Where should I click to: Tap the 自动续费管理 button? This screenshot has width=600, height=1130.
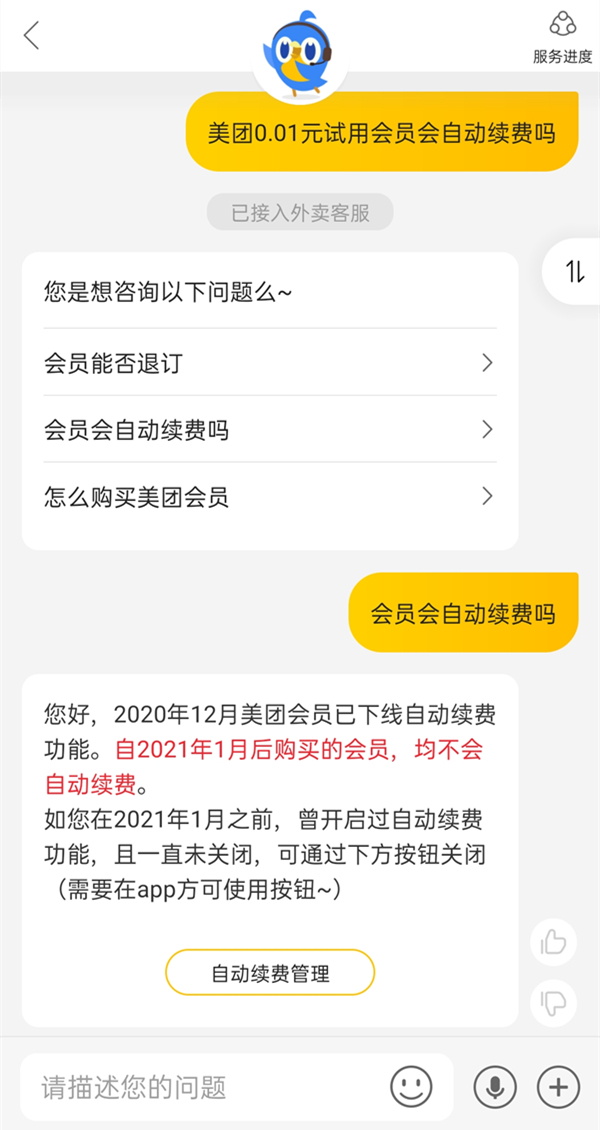tap(270, 973)
